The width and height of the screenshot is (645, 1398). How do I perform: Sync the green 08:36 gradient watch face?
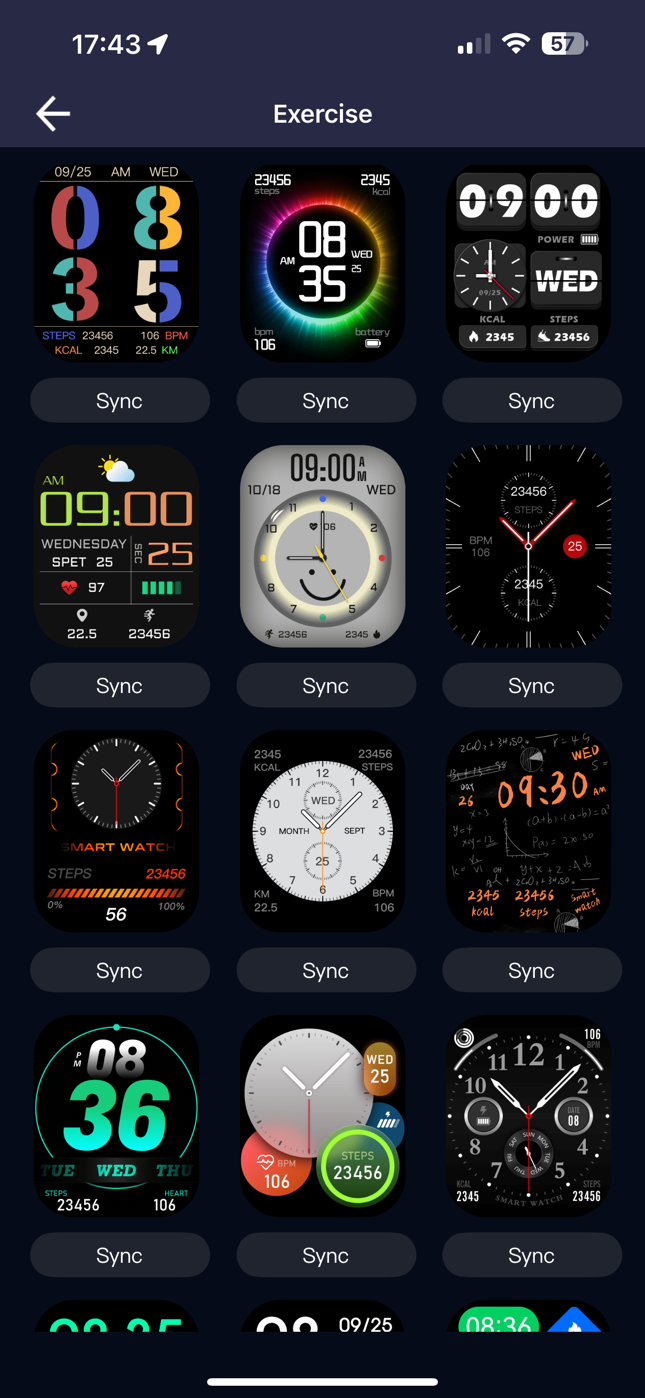tap(119, 1256)
